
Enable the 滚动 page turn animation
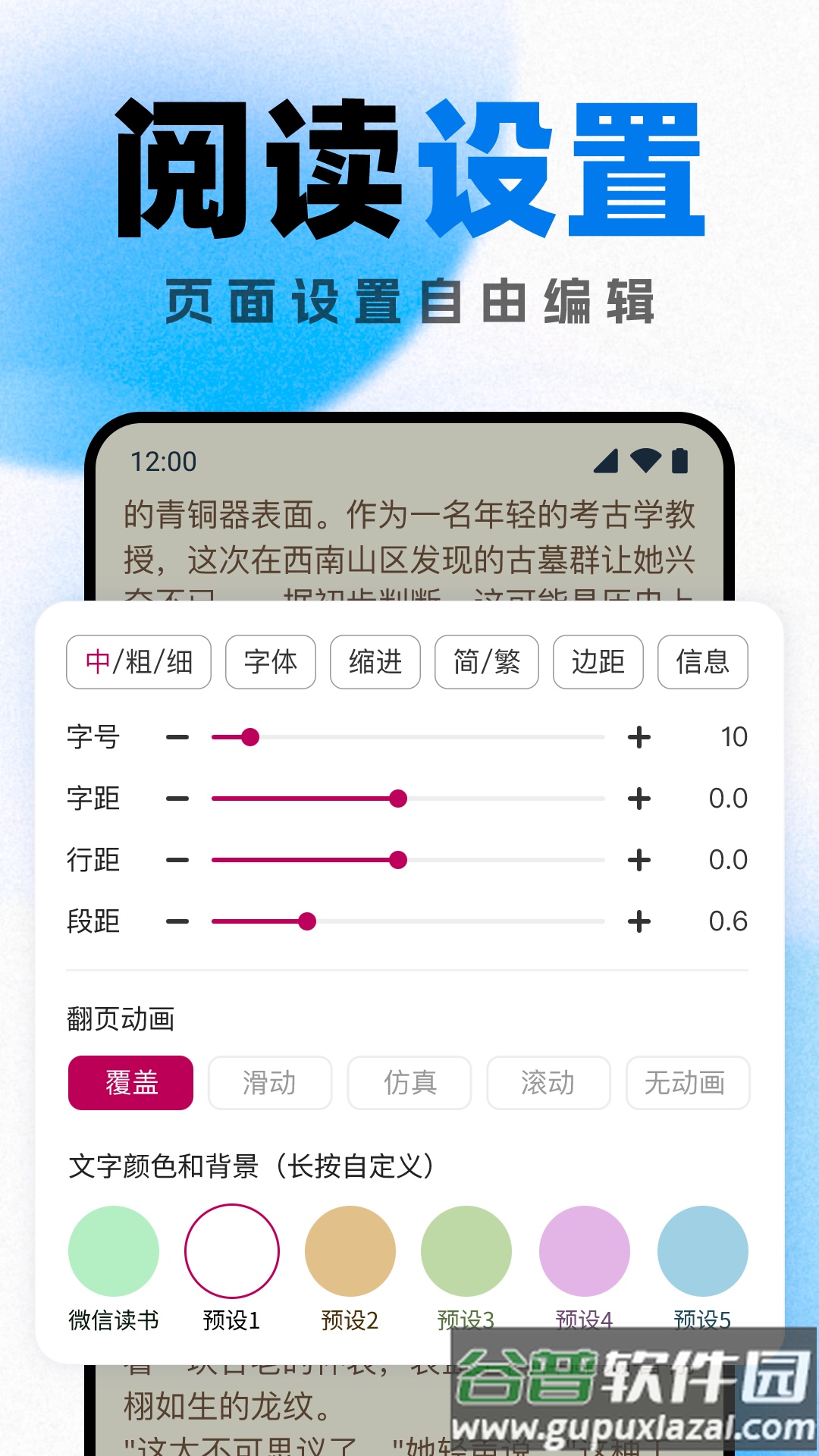tap(548, 1084)
